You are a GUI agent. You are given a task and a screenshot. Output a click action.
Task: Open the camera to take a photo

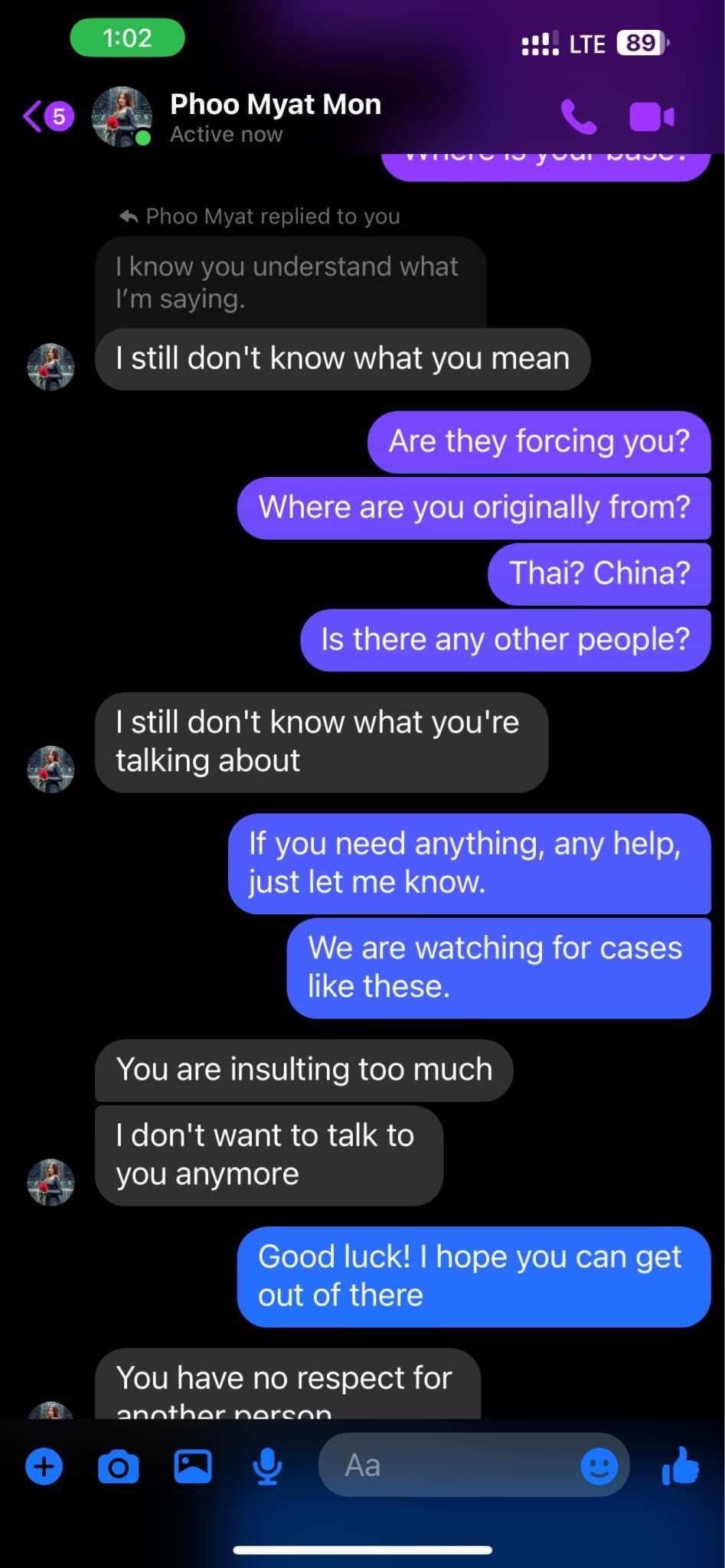[x=119, y=1467]
